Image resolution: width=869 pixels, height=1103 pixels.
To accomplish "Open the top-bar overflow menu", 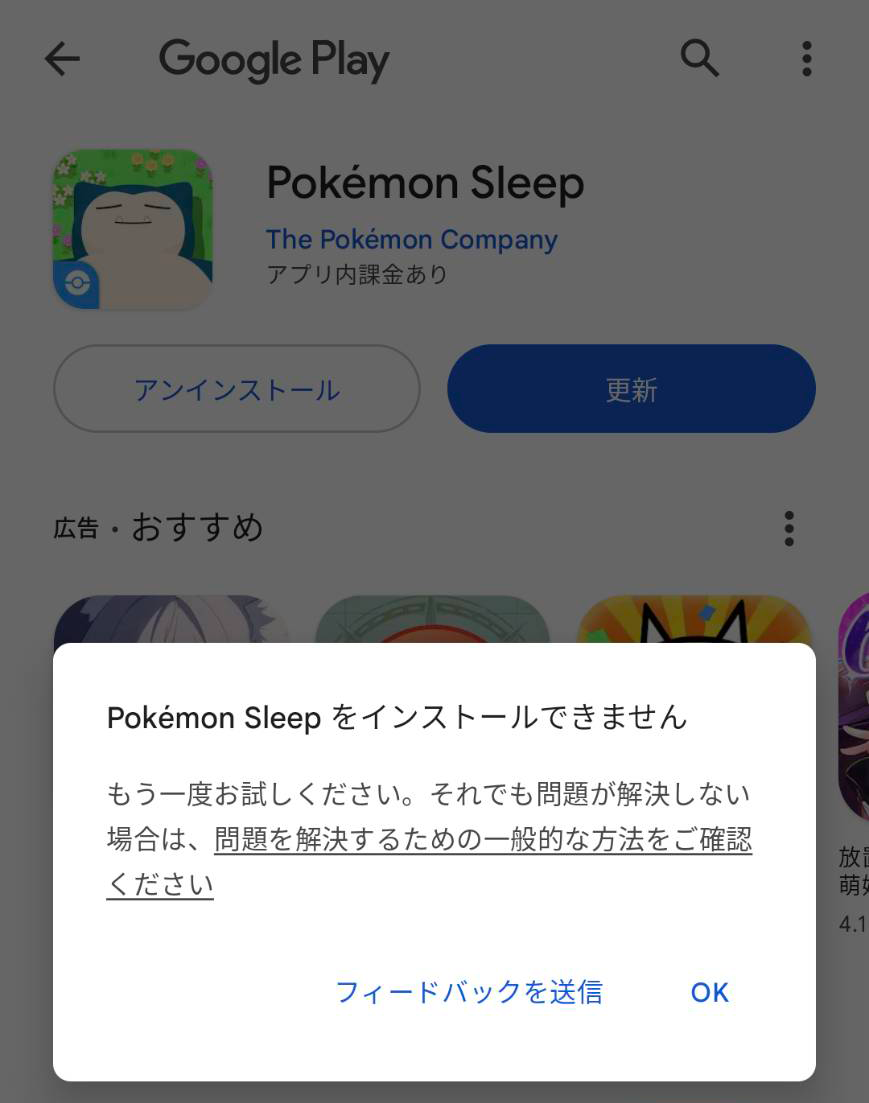I will tap(806, 59).
